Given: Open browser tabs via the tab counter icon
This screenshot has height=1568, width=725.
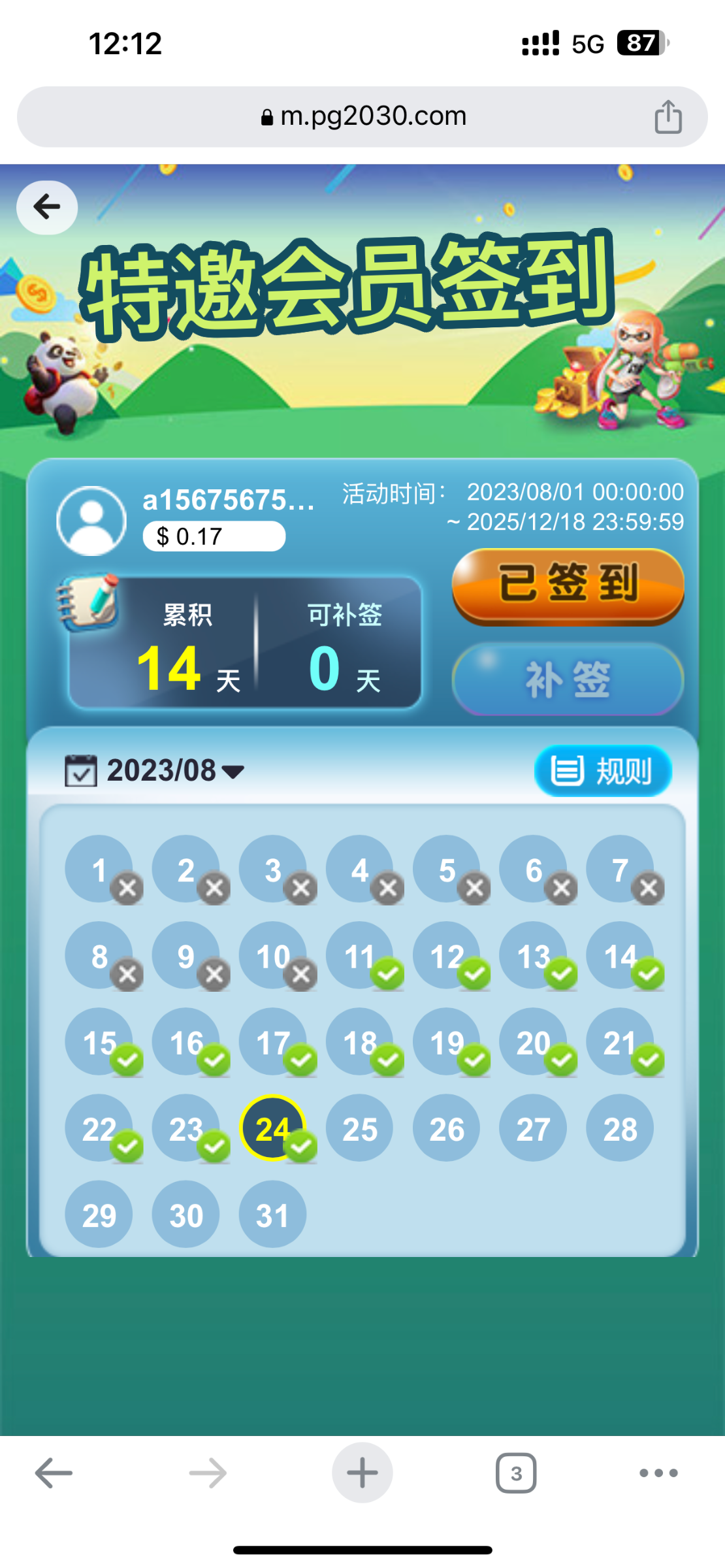Looking at the screenshot, I should point(515,1473).
